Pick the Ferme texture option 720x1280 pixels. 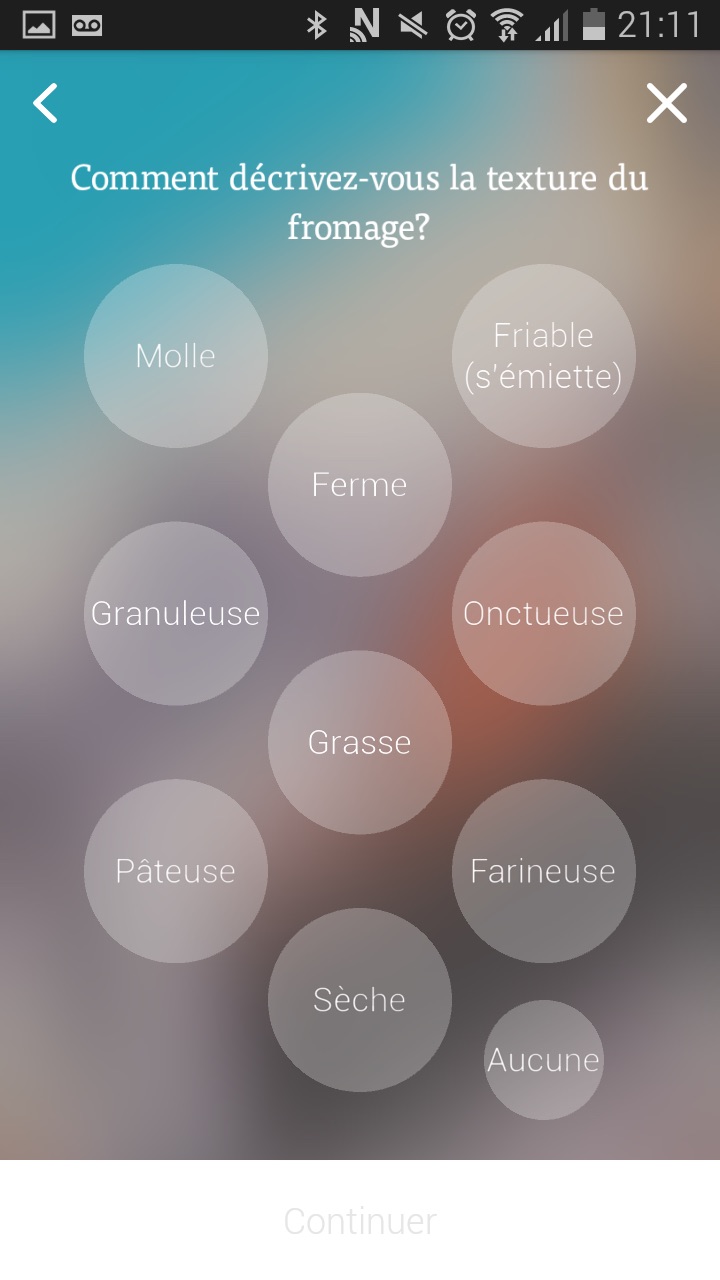pos(360,485)
